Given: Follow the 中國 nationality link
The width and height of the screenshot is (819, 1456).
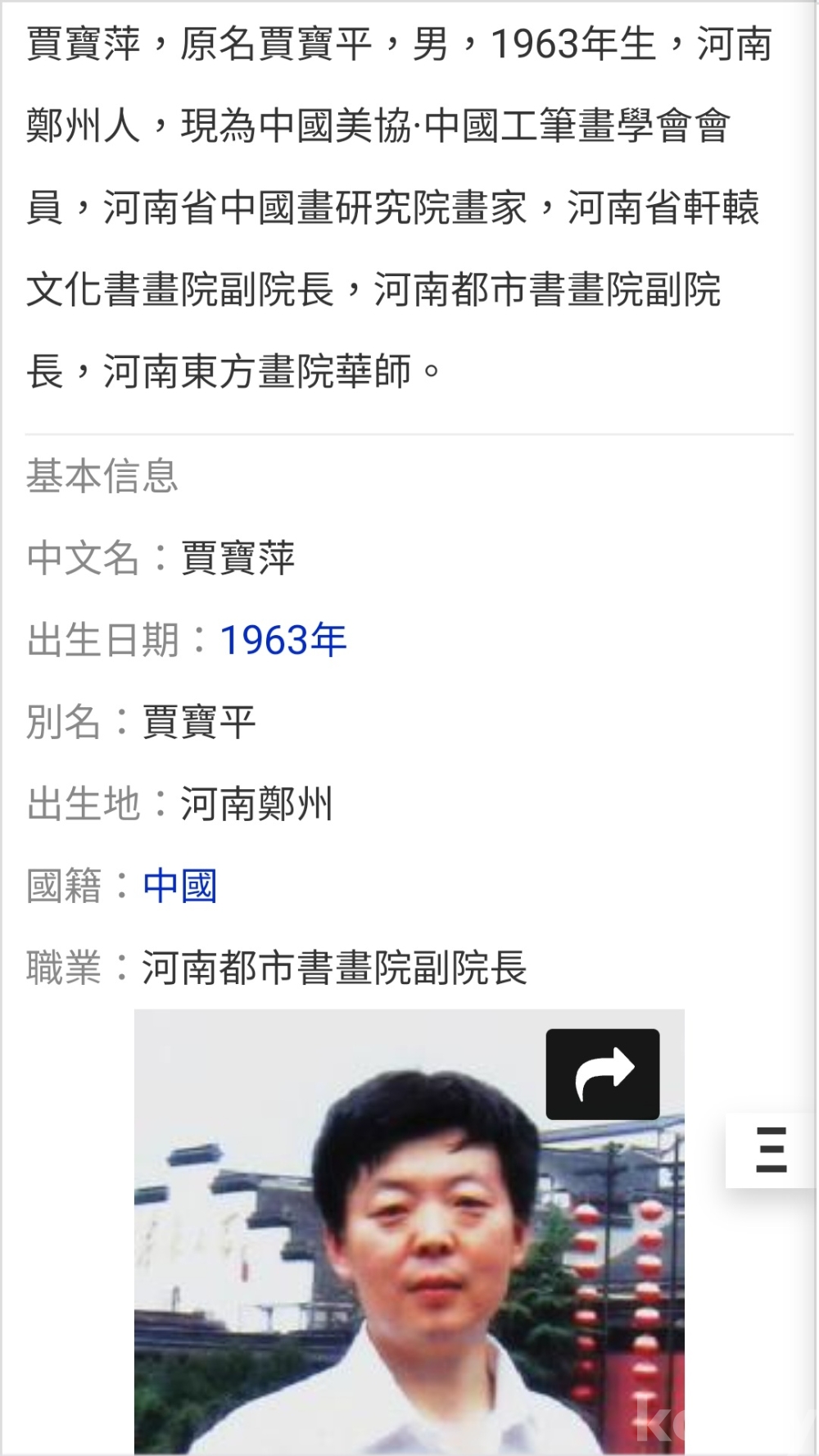Looking at the screenshot, I should 179,886.
